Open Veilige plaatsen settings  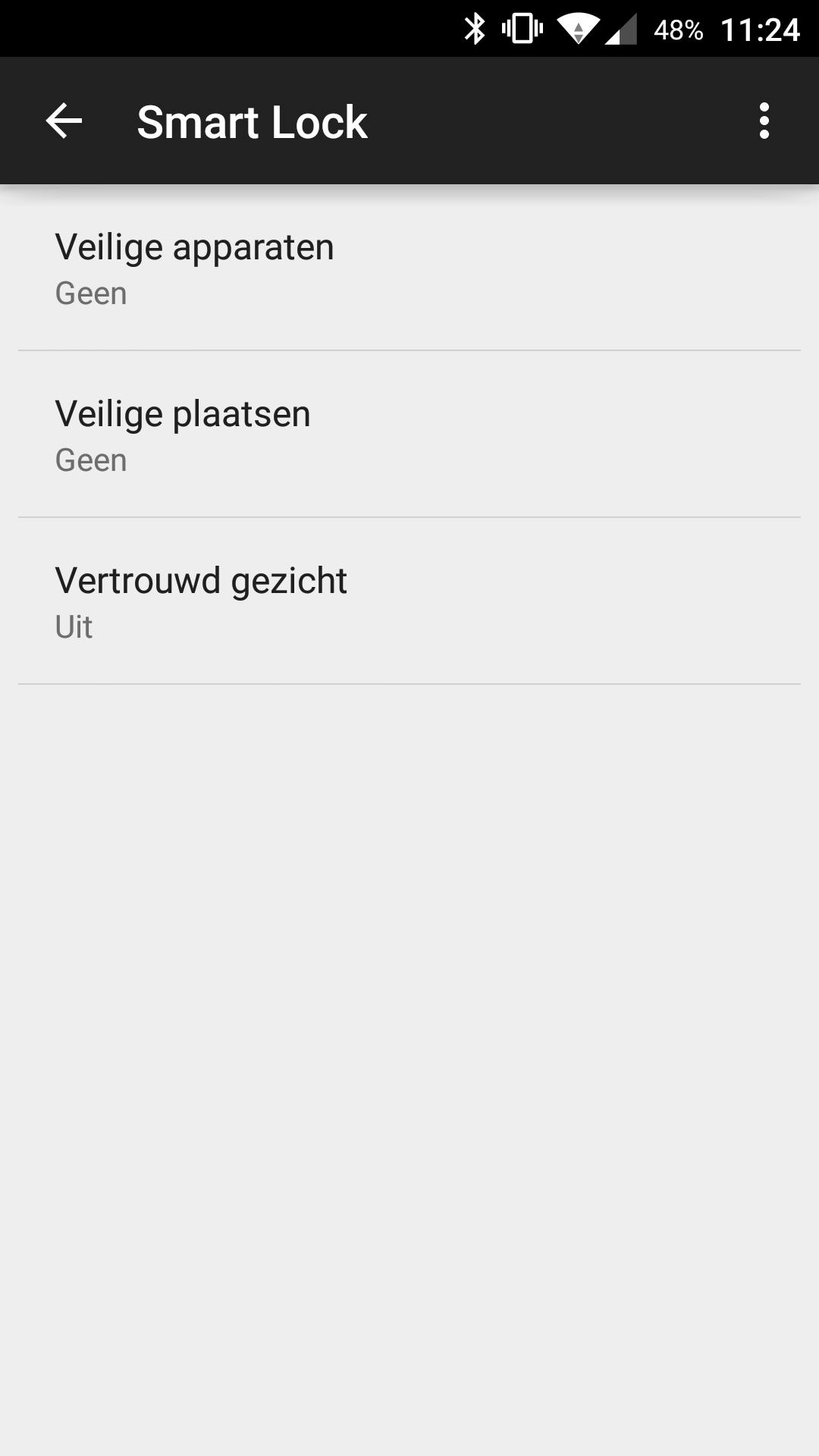[x=409, y=435]
